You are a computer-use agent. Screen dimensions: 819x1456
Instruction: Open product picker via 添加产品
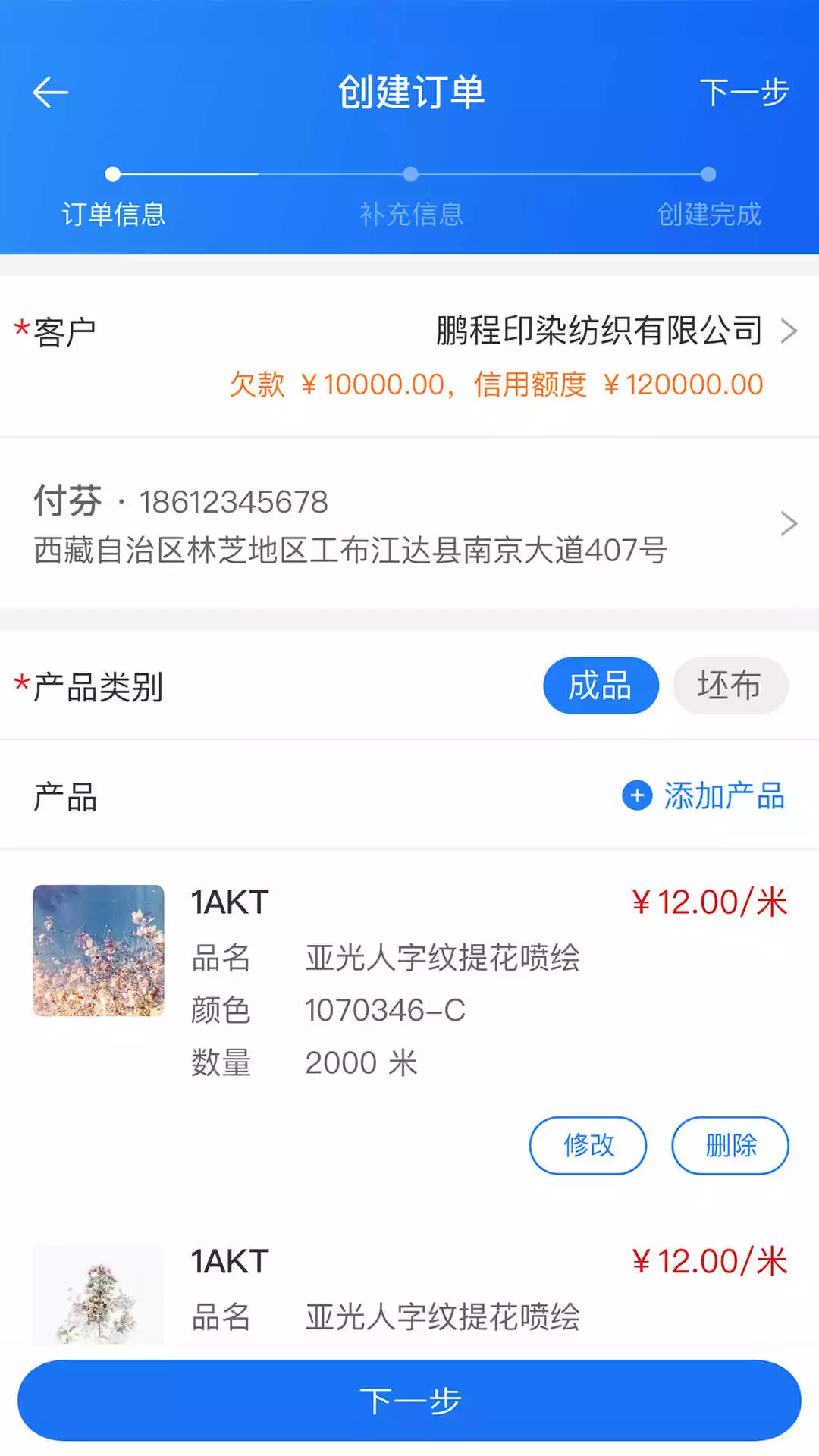[x=720, y=797]
